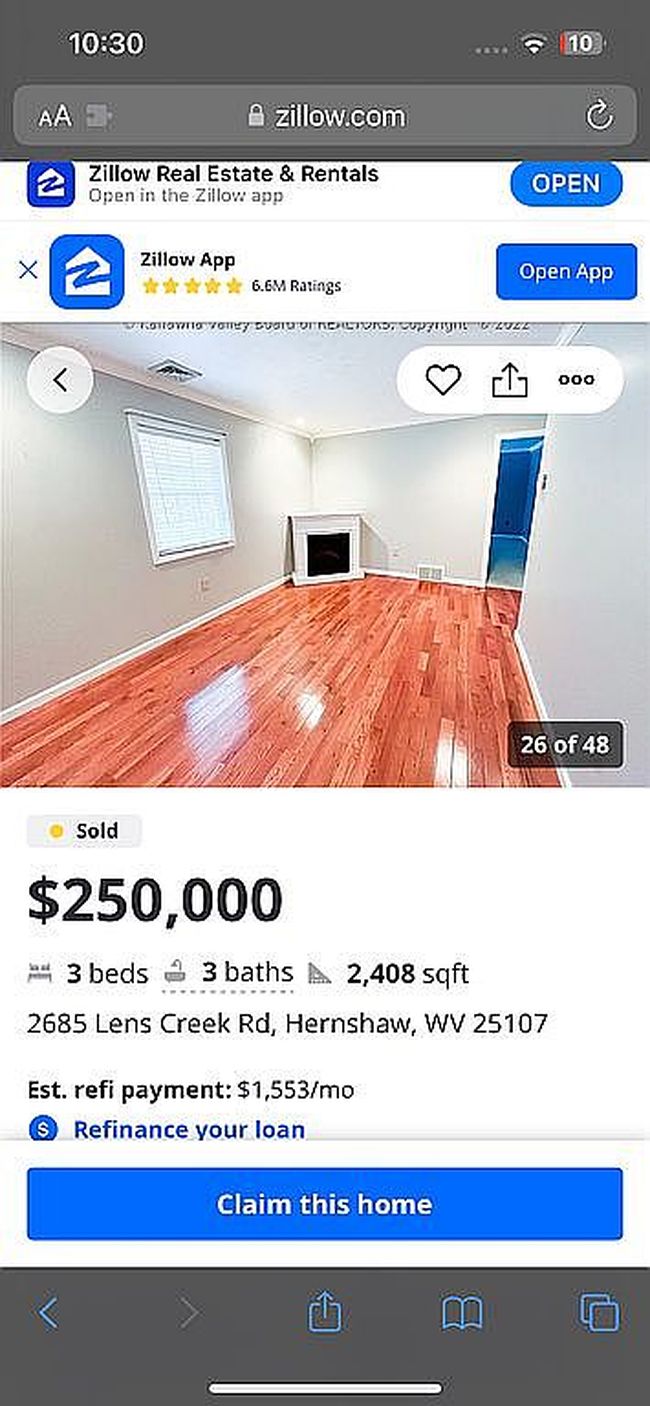Viewport: 650px width, 1406px height.
Task: Save this home with the heart icon
Action: (x=443, y=380)
